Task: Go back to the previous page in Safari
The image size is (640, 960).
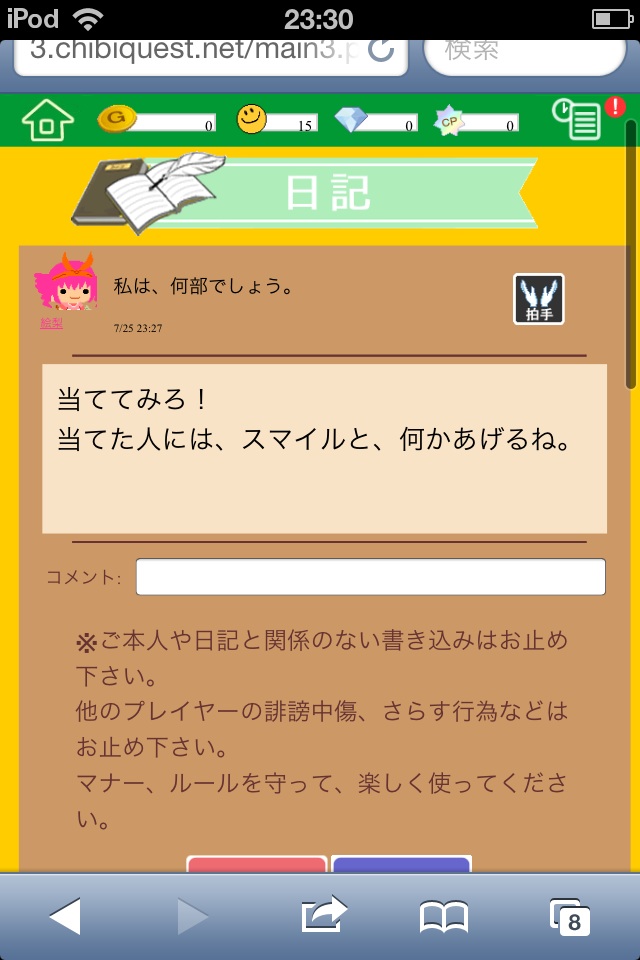Action: tap(65, 916)
